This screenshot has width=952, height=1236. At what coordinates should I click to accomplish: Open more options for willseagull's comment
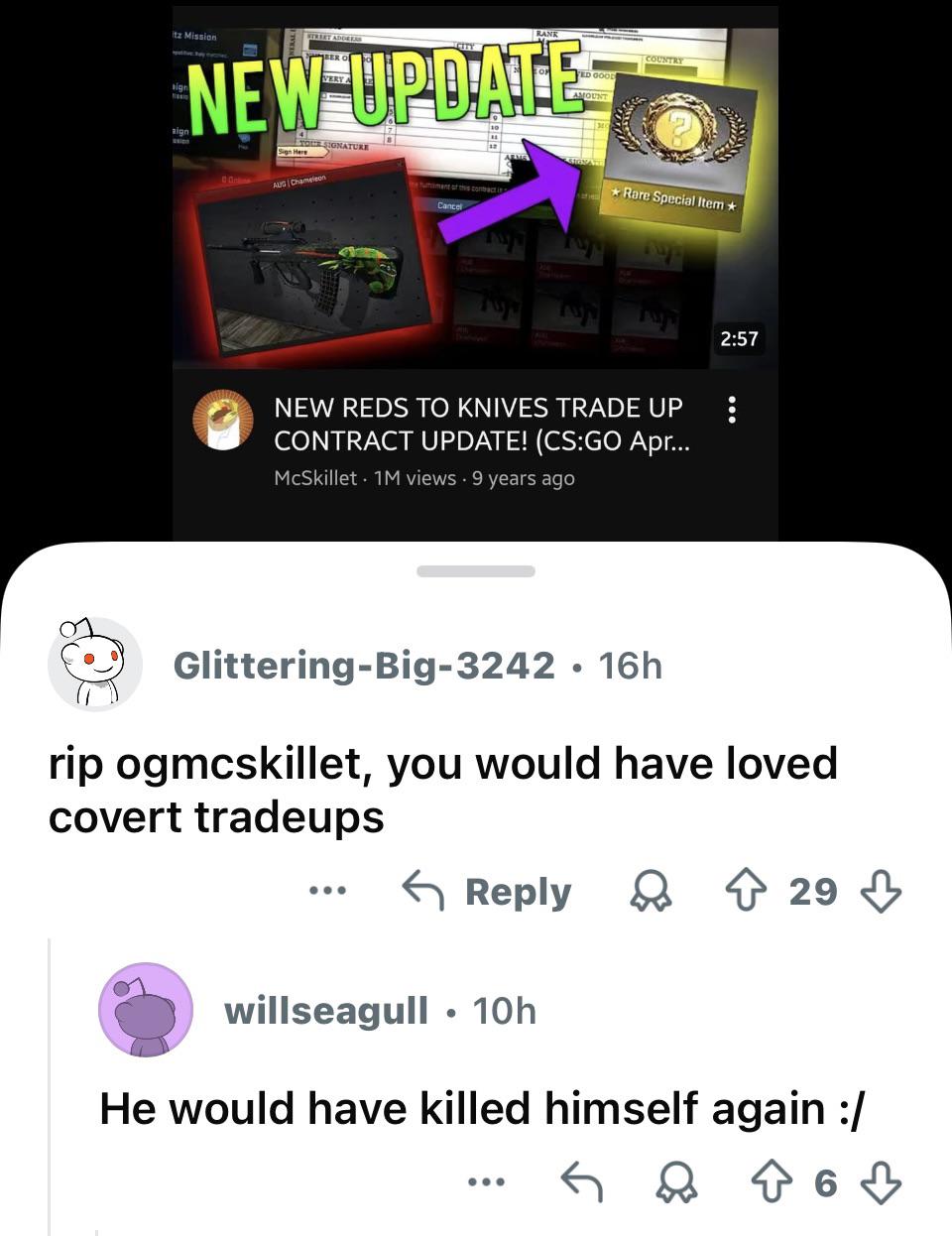(487, 1181)
